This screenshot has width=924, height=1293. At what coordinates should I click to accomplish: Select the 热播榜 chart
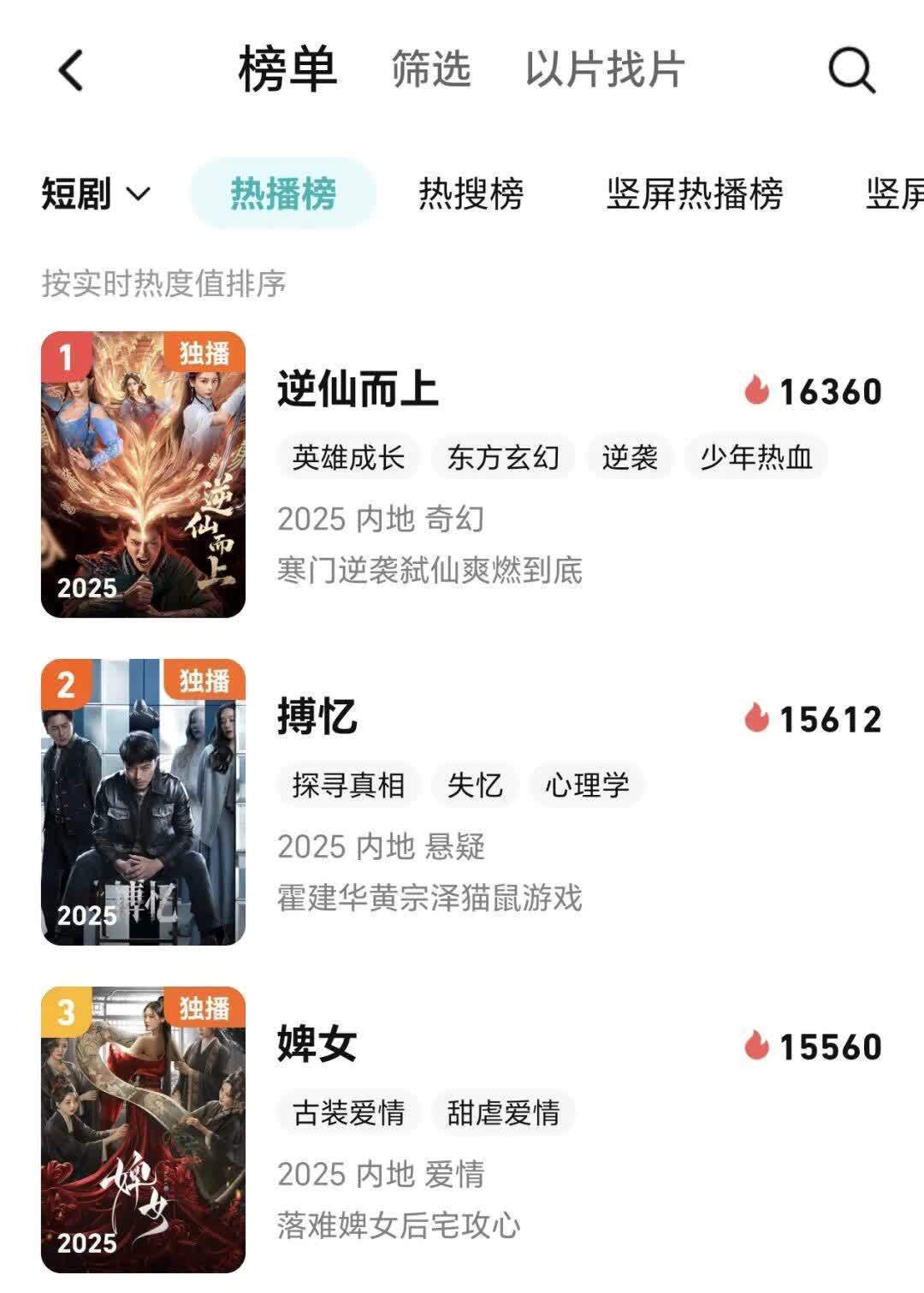click(283, 194)
